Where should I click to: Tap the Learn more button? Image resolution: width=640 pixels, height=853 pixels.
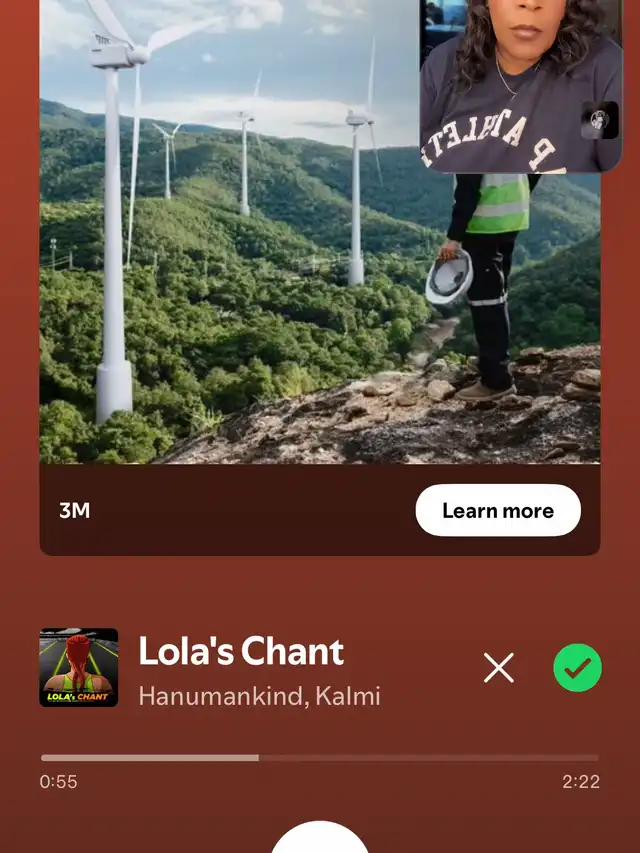498,511
